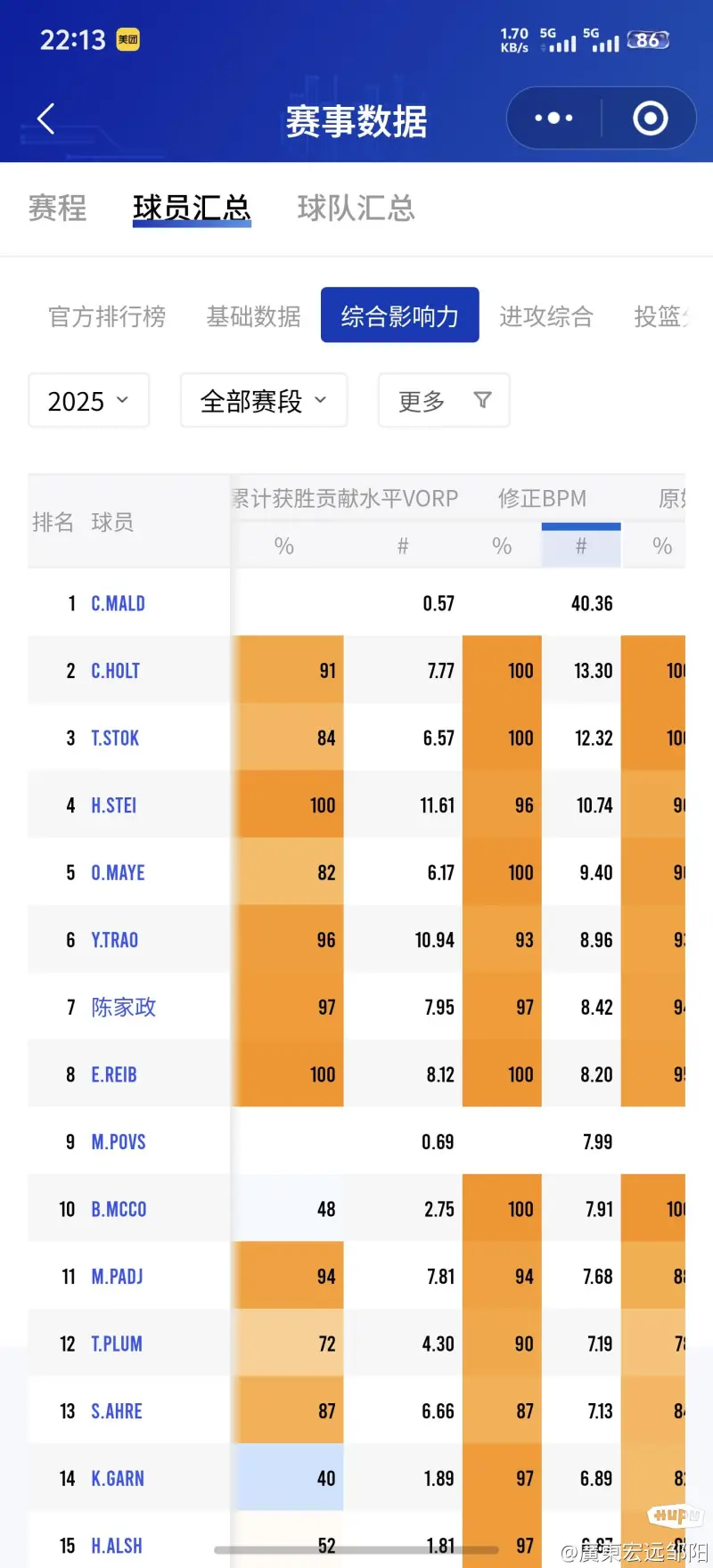Viewport: 713px width, 1568px height.
Task: Go back using the top-left arrow
Action: pos(46,118)
